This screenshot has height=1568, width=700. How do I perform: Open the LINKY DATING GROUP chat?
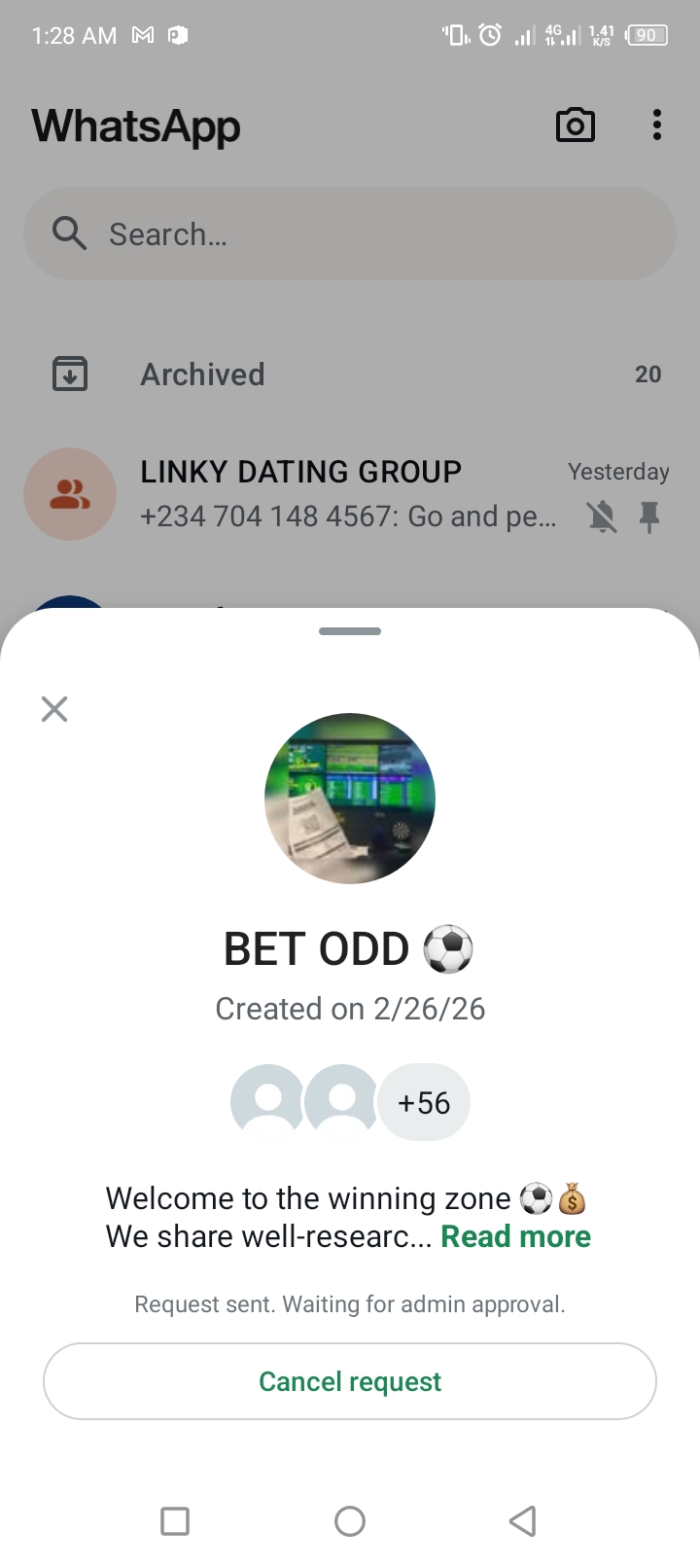(348, 494)
